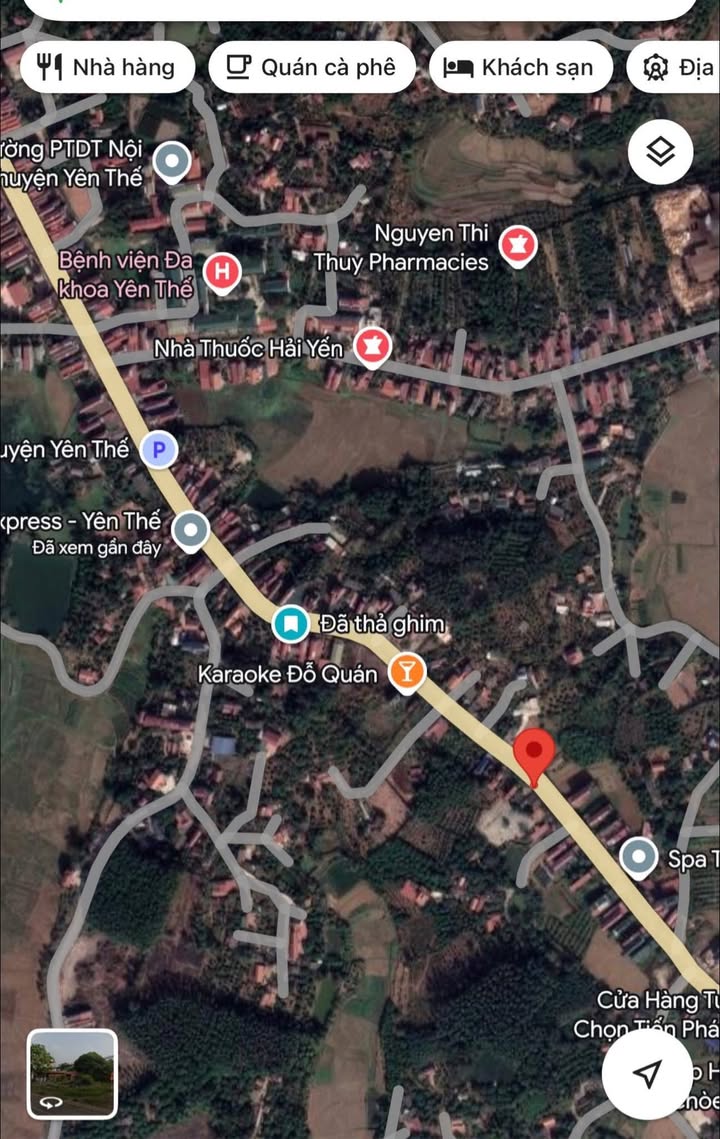Viewport: 720px width, 1139px height.
Task: Show Khách sạn places on map
Action: click(x=520, y=67)
